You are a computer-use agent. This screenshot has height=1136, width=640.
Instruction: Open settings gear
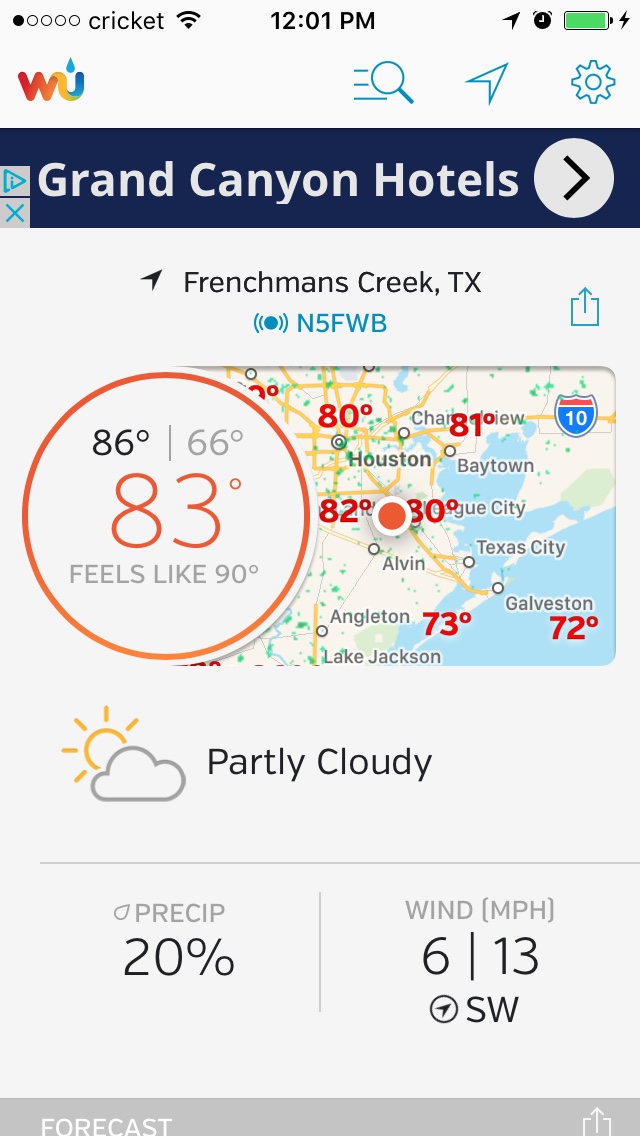592,82
